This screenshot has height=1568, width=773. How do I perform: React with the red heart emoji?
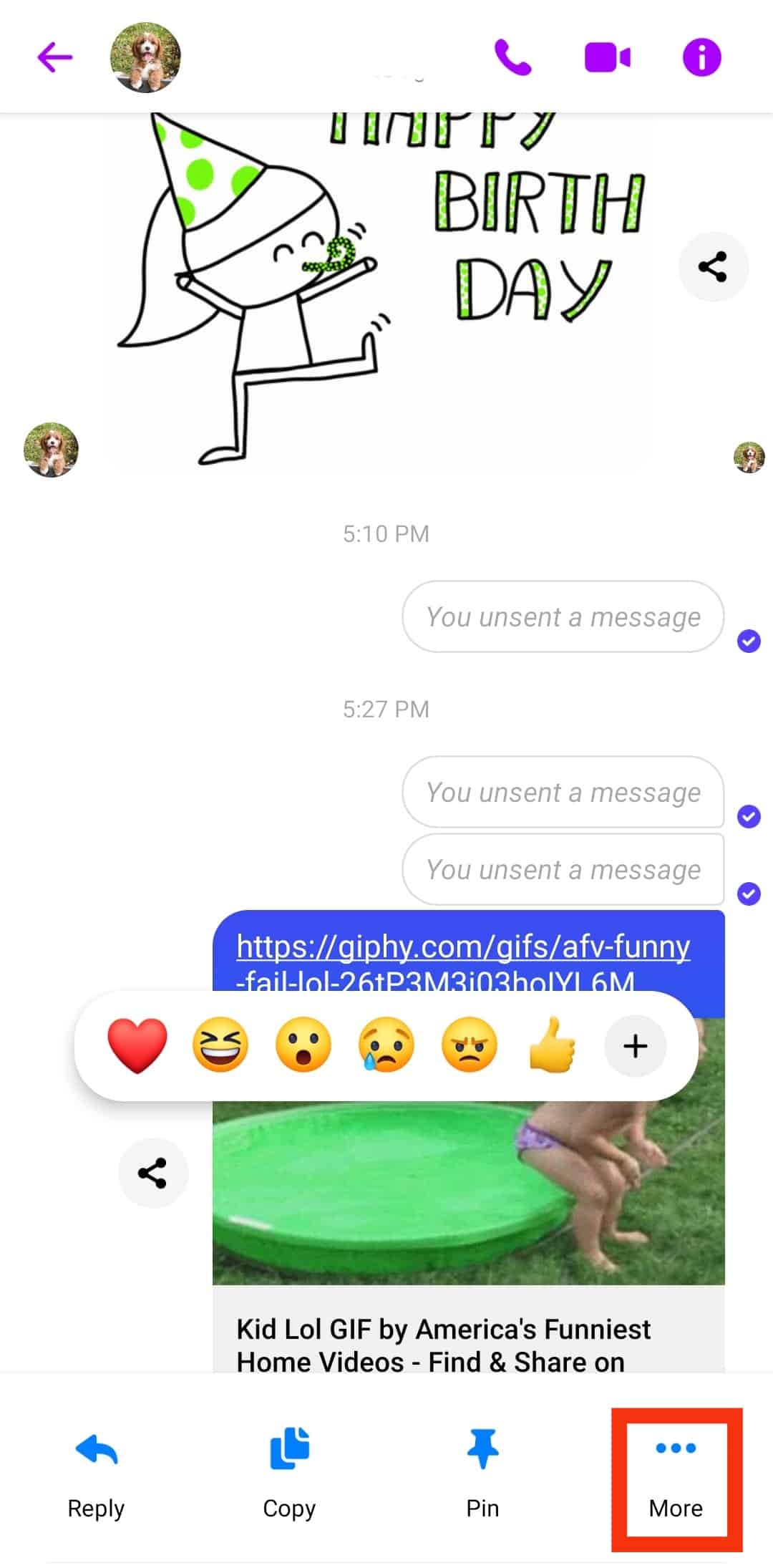pyautogui.click(x=137, y=1046)
